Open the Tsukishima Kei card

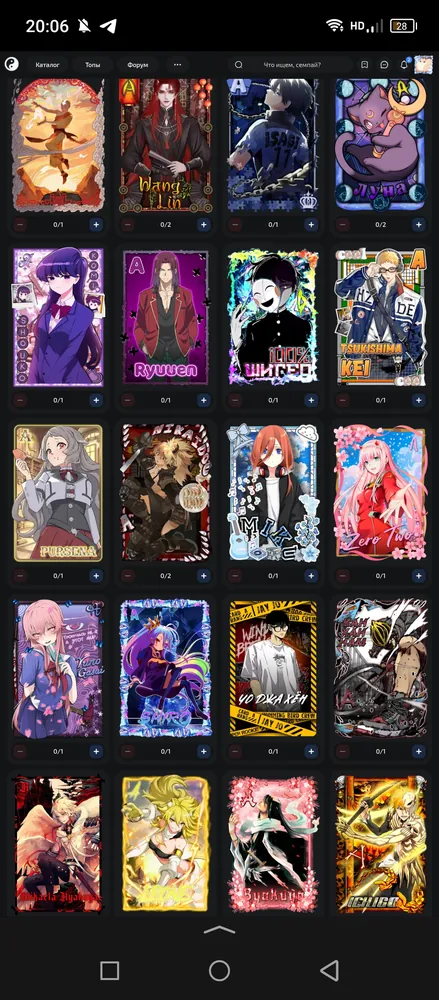click(380, 317)
